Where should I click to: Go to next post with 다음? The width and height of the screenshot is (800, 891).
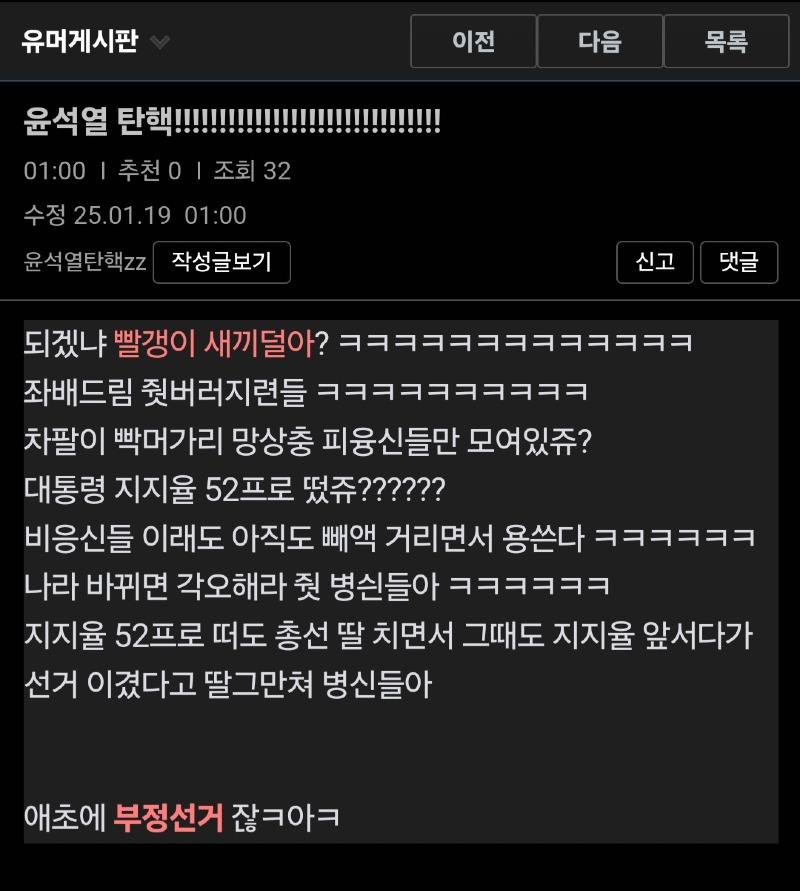600,42
